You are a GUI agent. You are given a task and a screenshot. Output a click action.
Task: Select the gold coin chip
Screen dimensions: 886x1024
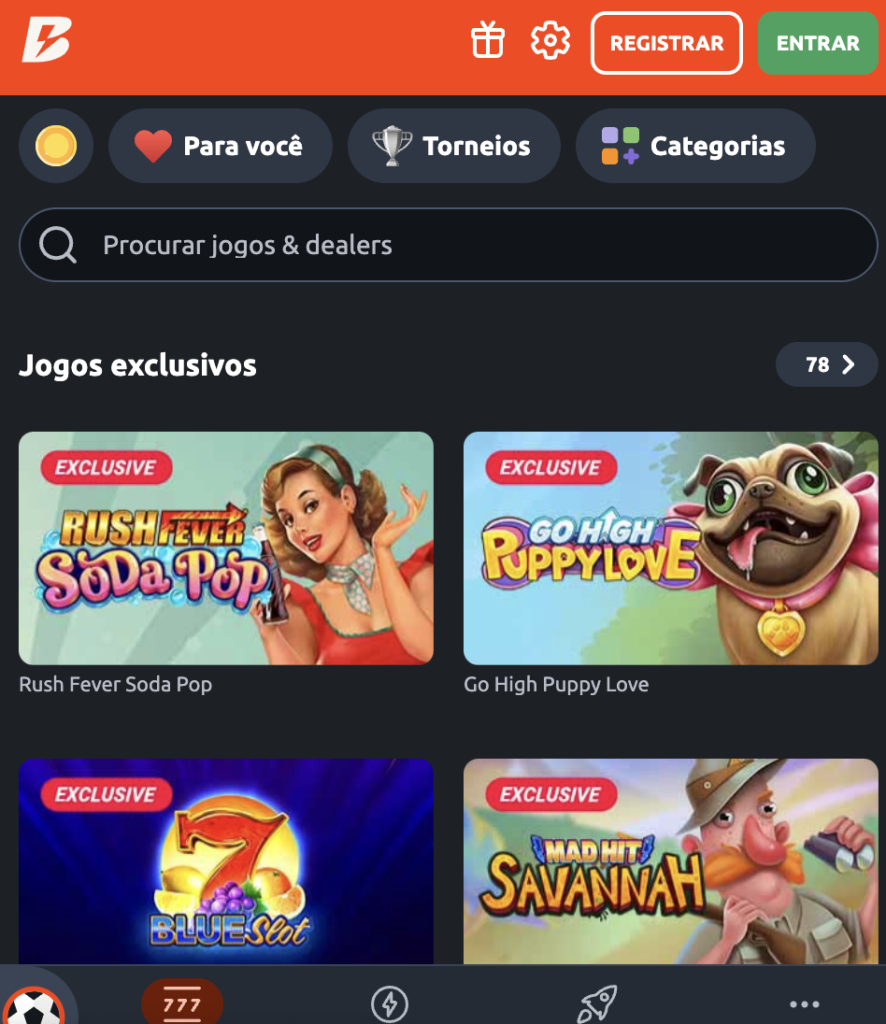pos(56,146)
